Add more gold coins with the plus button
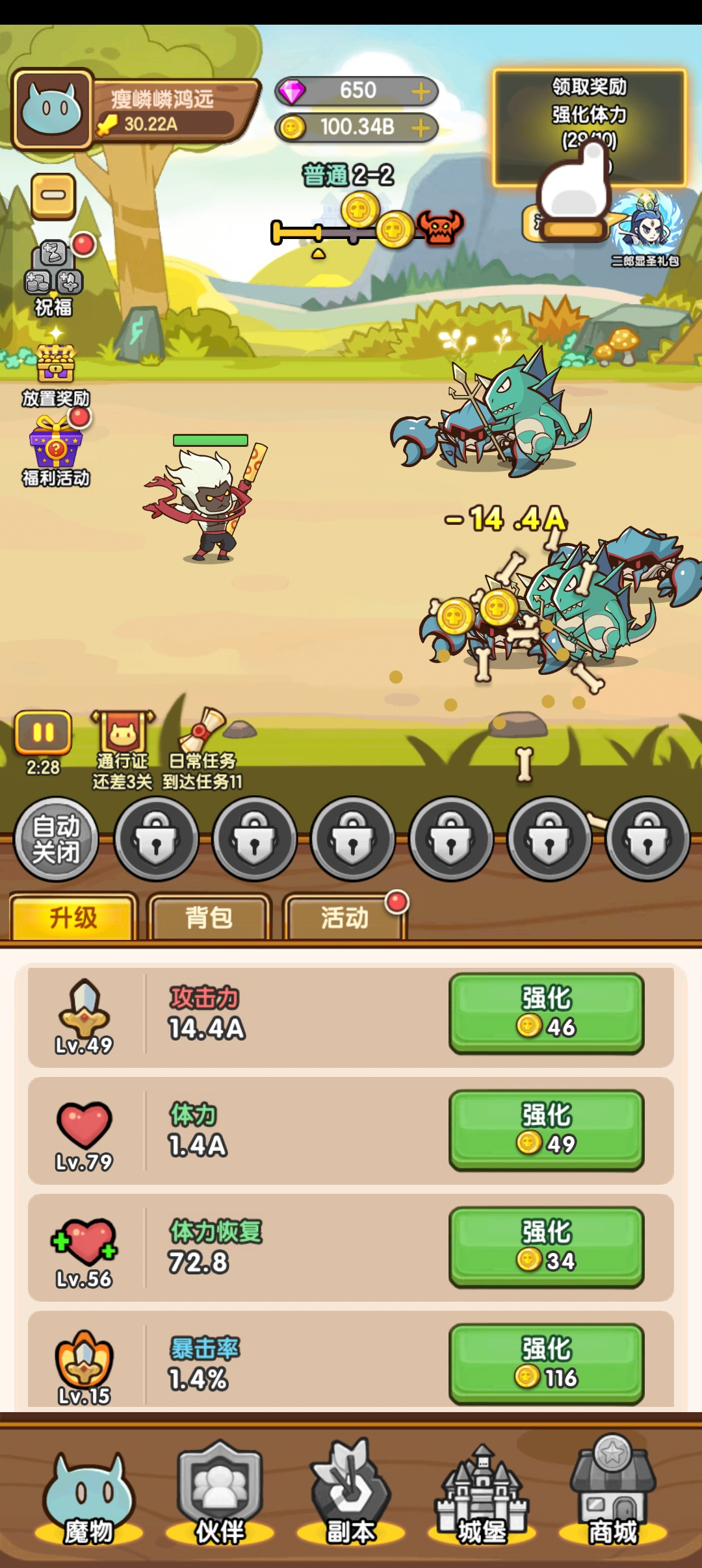 click(x=421, y=127)
